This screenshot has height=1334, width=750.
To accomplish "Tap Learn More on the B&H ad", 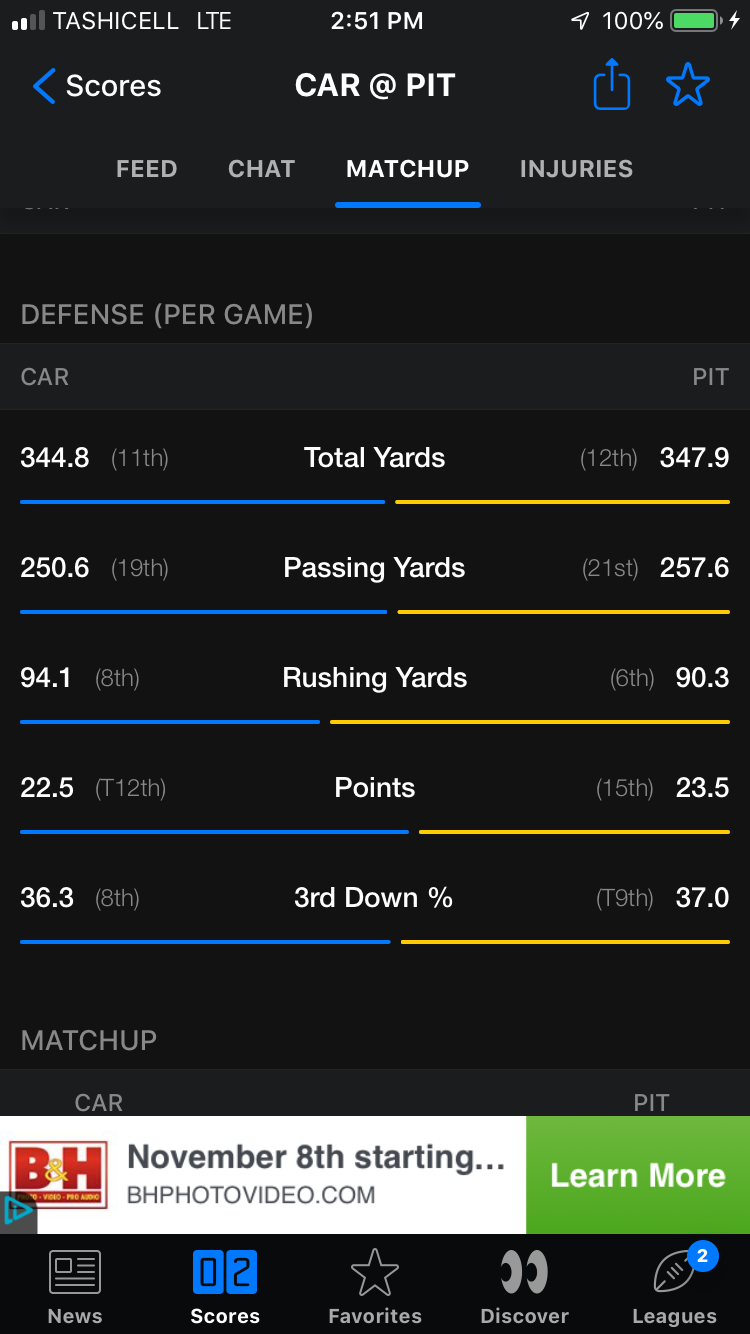I will [638, 1175].
